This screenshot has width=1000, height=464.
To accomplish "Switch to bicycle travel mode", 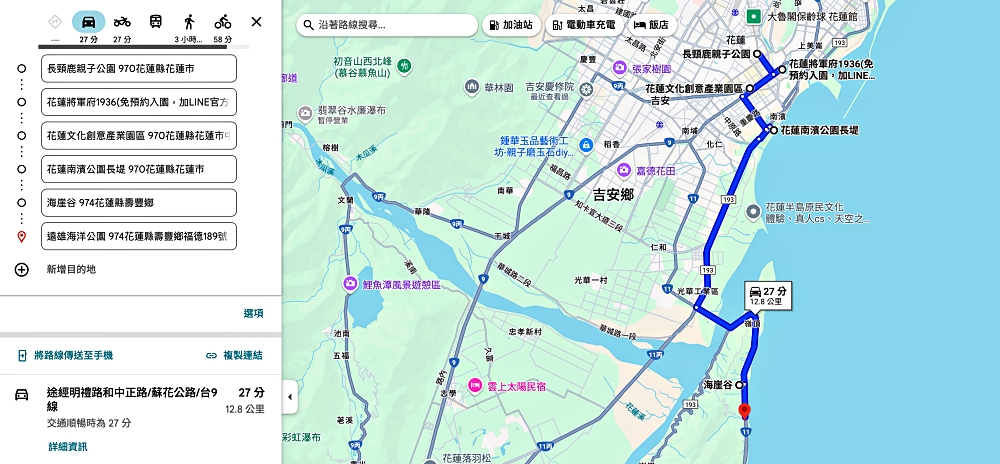I will point(223,21).
